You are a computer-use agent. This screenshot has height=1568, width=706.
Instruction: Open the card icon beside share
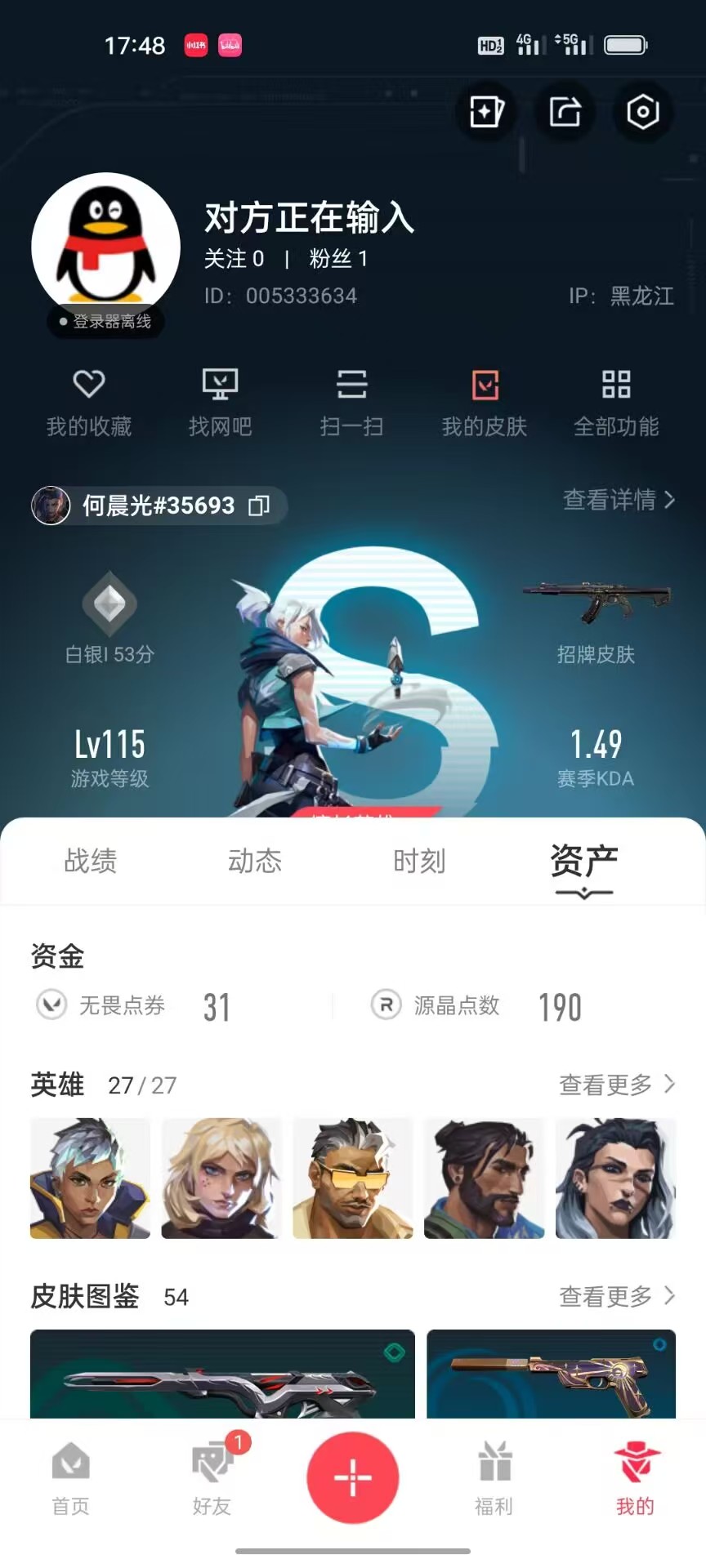[486, 112]
